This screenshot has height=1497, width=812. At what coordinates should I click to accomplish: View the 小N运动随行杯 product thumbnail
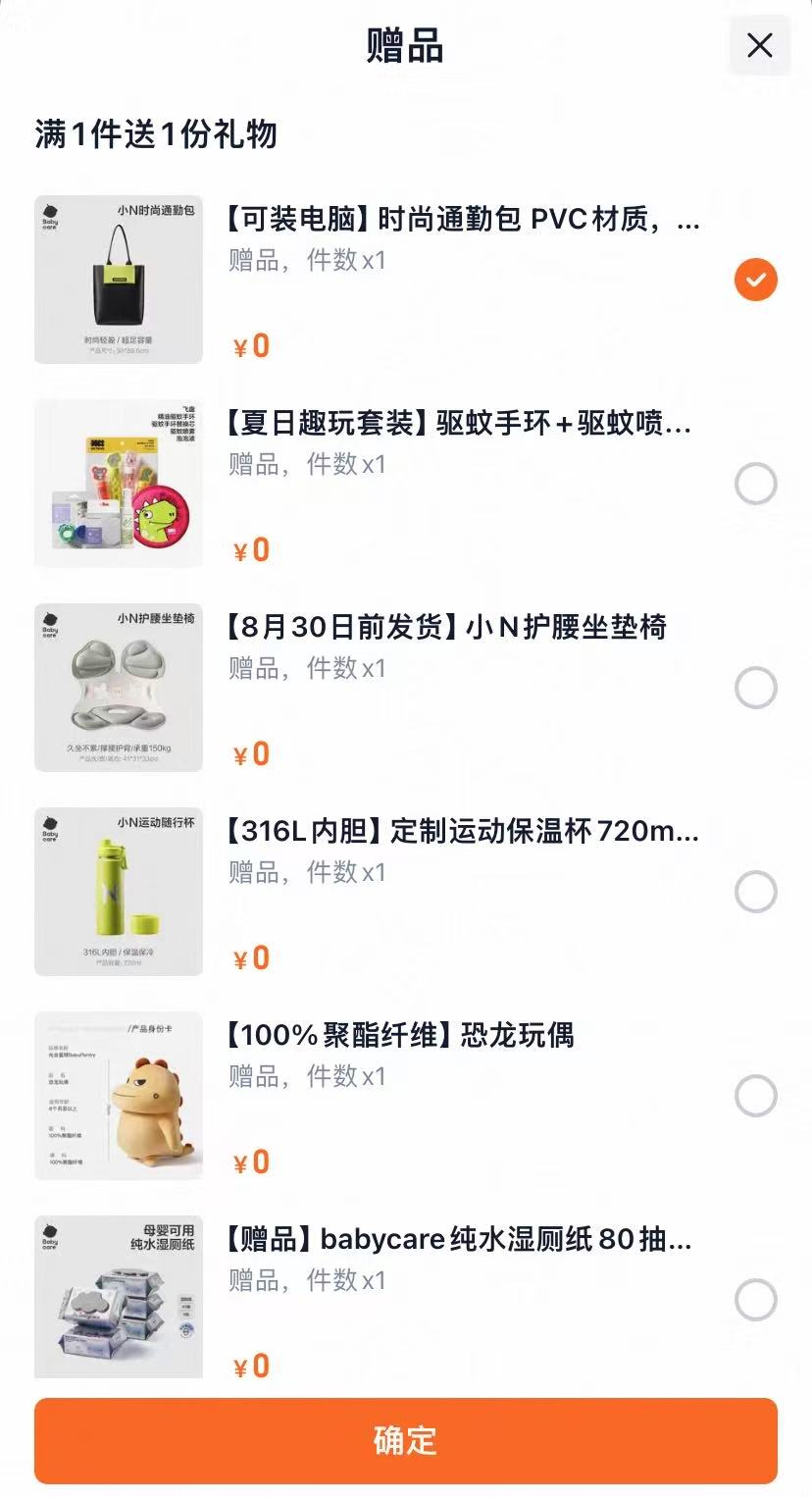click(x=118, y=893)
